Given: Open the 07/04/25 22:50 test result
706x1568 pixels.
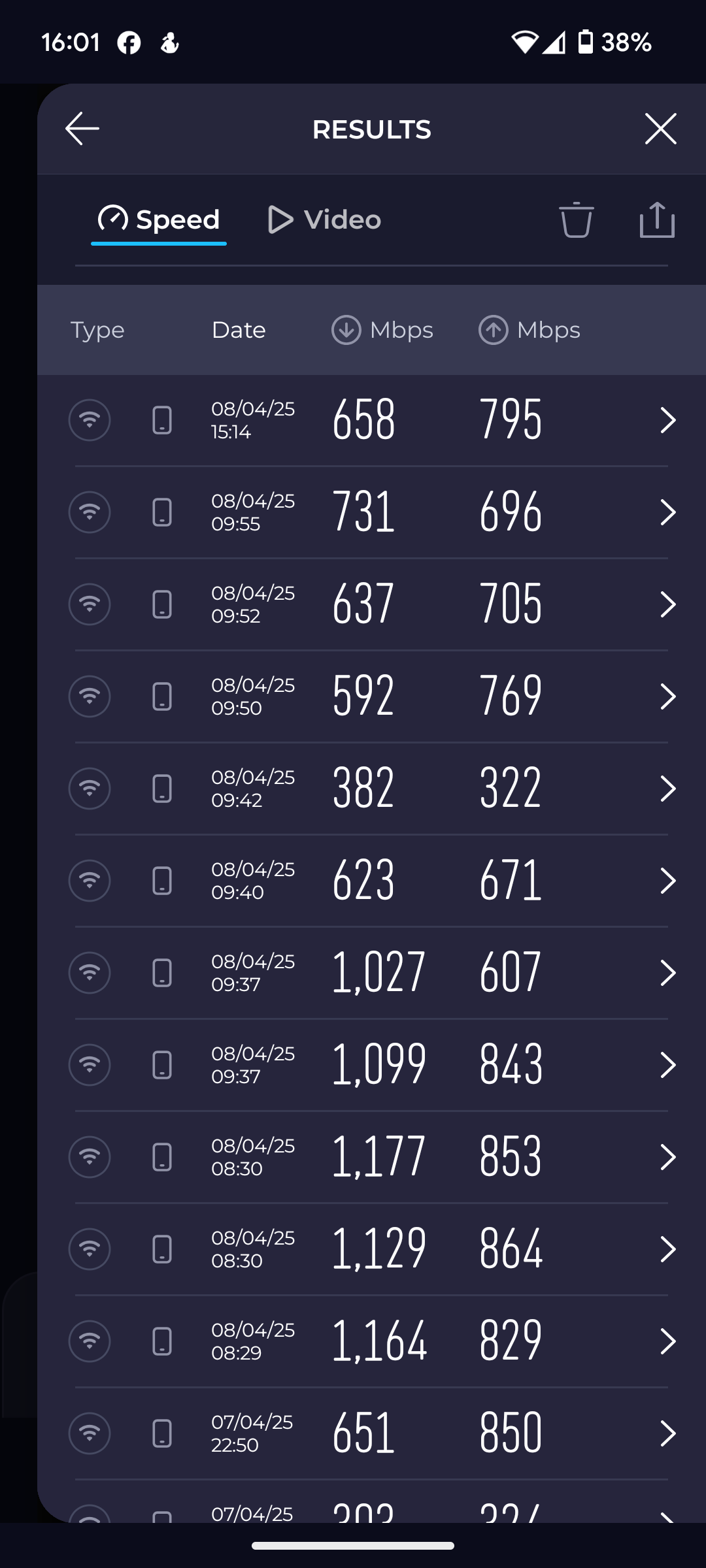Looking at the screenshot, I should point(371,1433).
